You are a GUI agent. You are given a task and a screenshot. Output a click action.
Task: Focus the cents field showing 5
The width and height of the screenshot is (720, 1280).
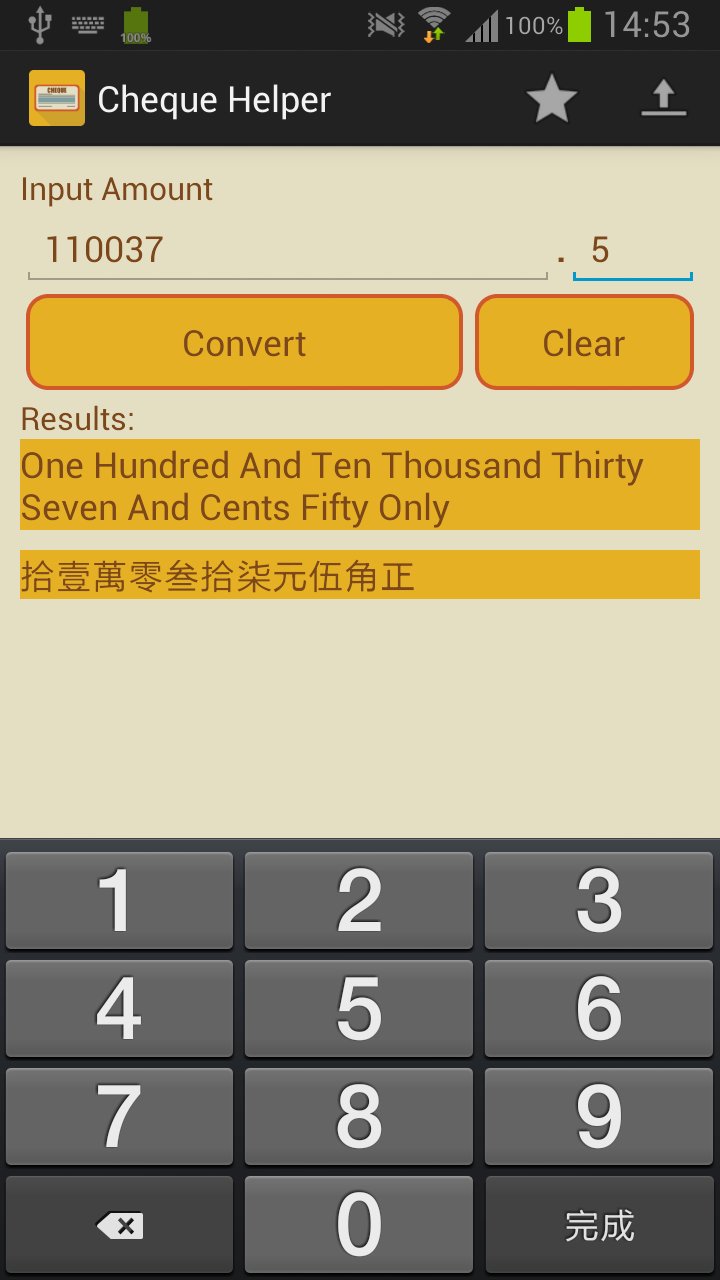(x=632, y=250)
